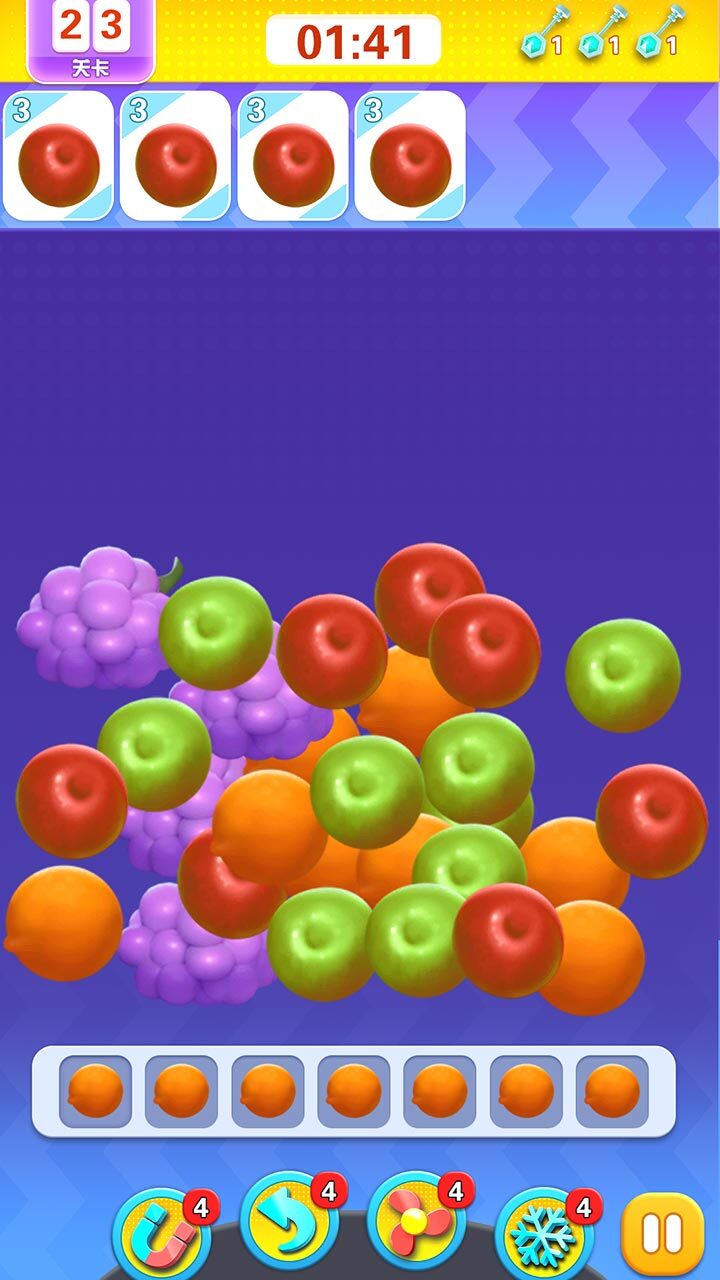Activate the fan shuffle power-up

click(x=417, y=1222)
